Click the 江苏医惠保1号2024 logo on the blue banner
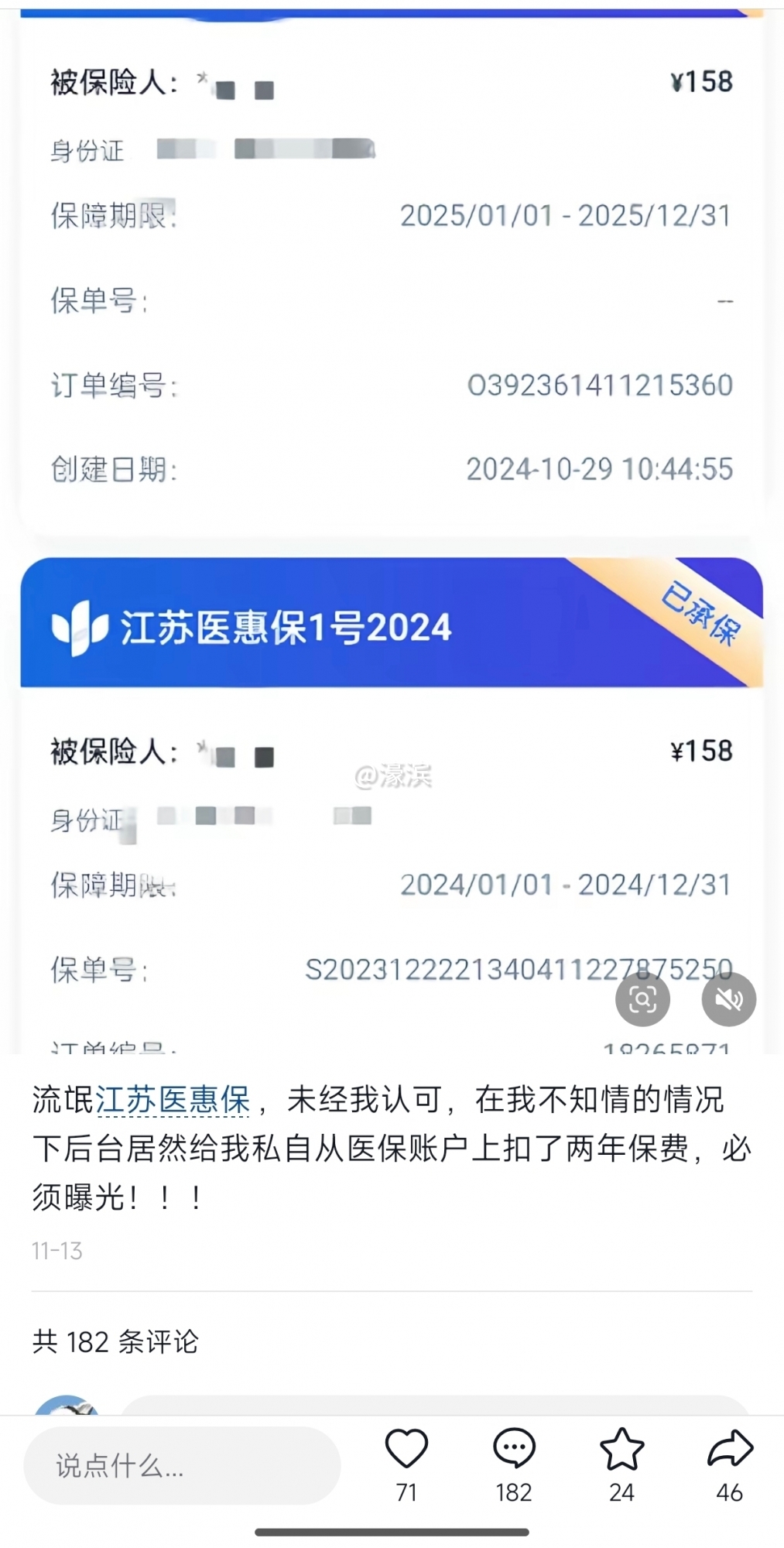The height and width of the screenshot is (1548, 784). 80,627
